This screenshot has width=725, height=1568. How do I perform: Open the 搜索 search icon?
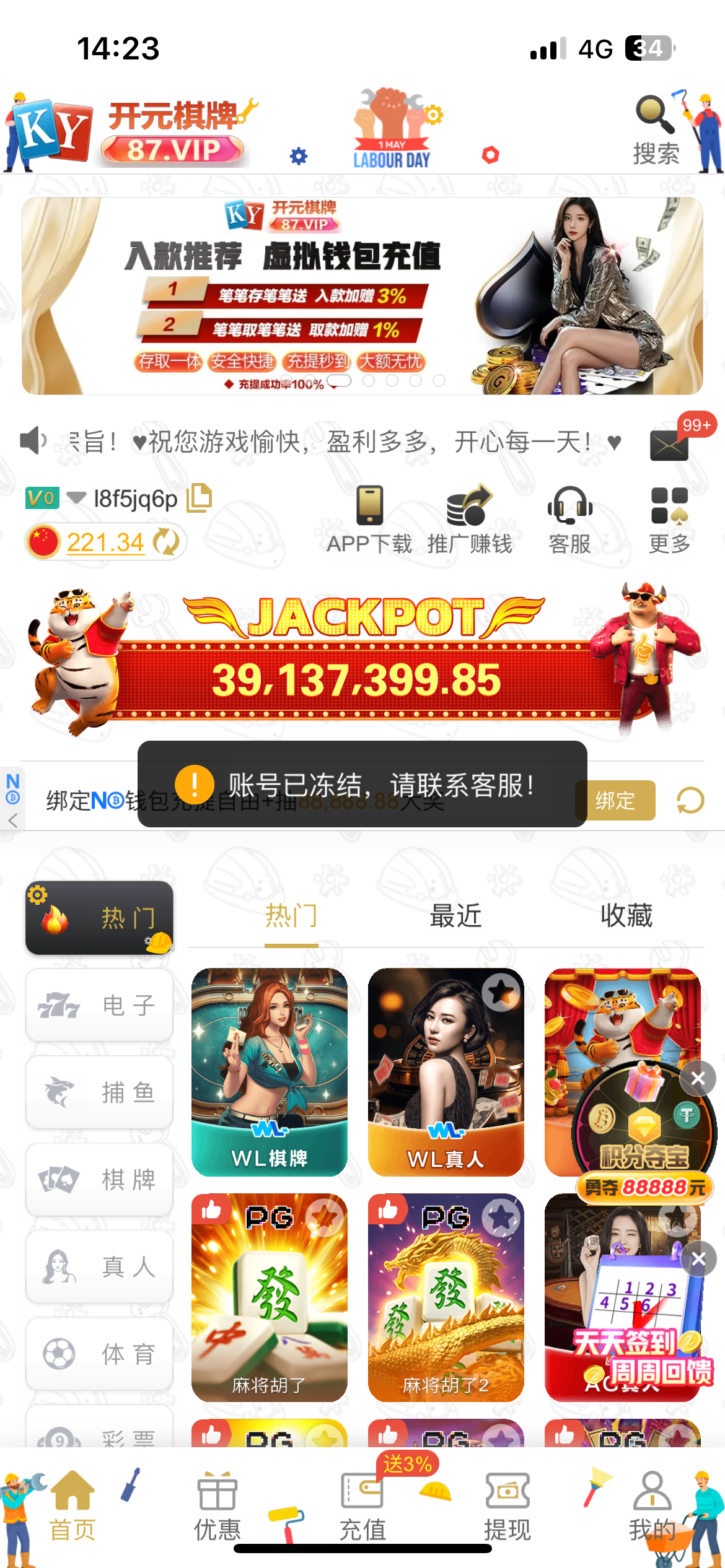pos(656,131)
